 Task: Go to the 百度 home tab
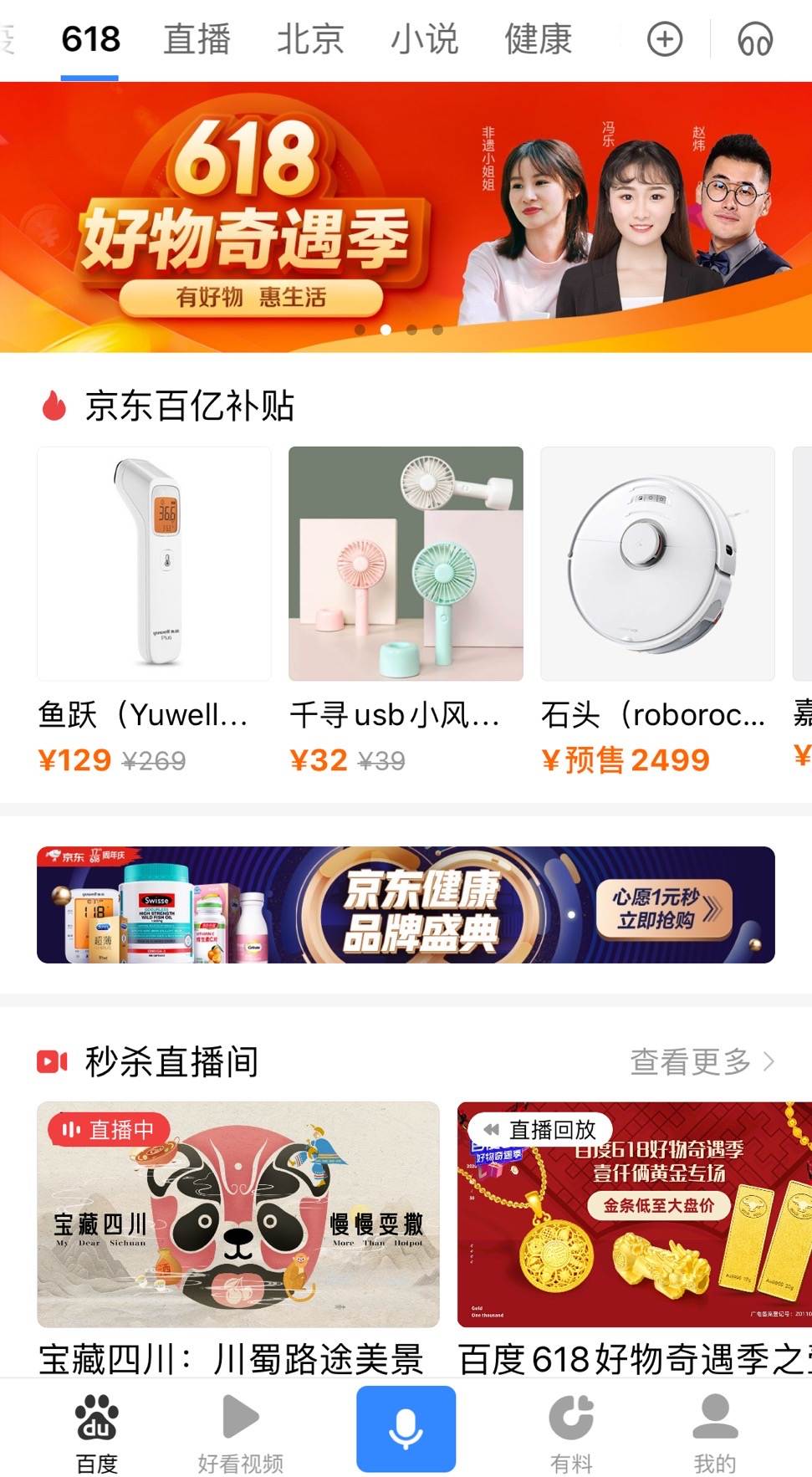point(97,1433)
